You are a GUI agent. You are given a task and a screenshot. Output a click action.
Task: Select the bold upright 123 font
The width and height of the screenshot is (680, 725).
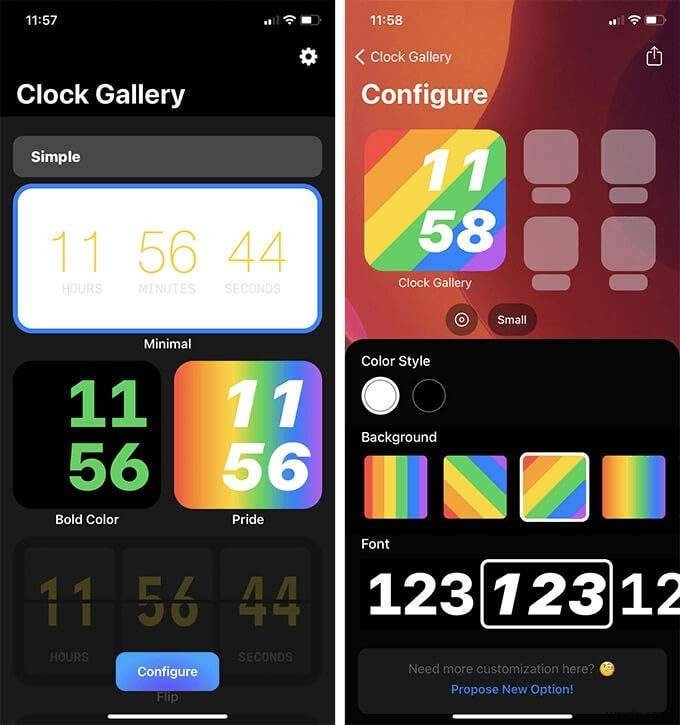pos(420,595)
